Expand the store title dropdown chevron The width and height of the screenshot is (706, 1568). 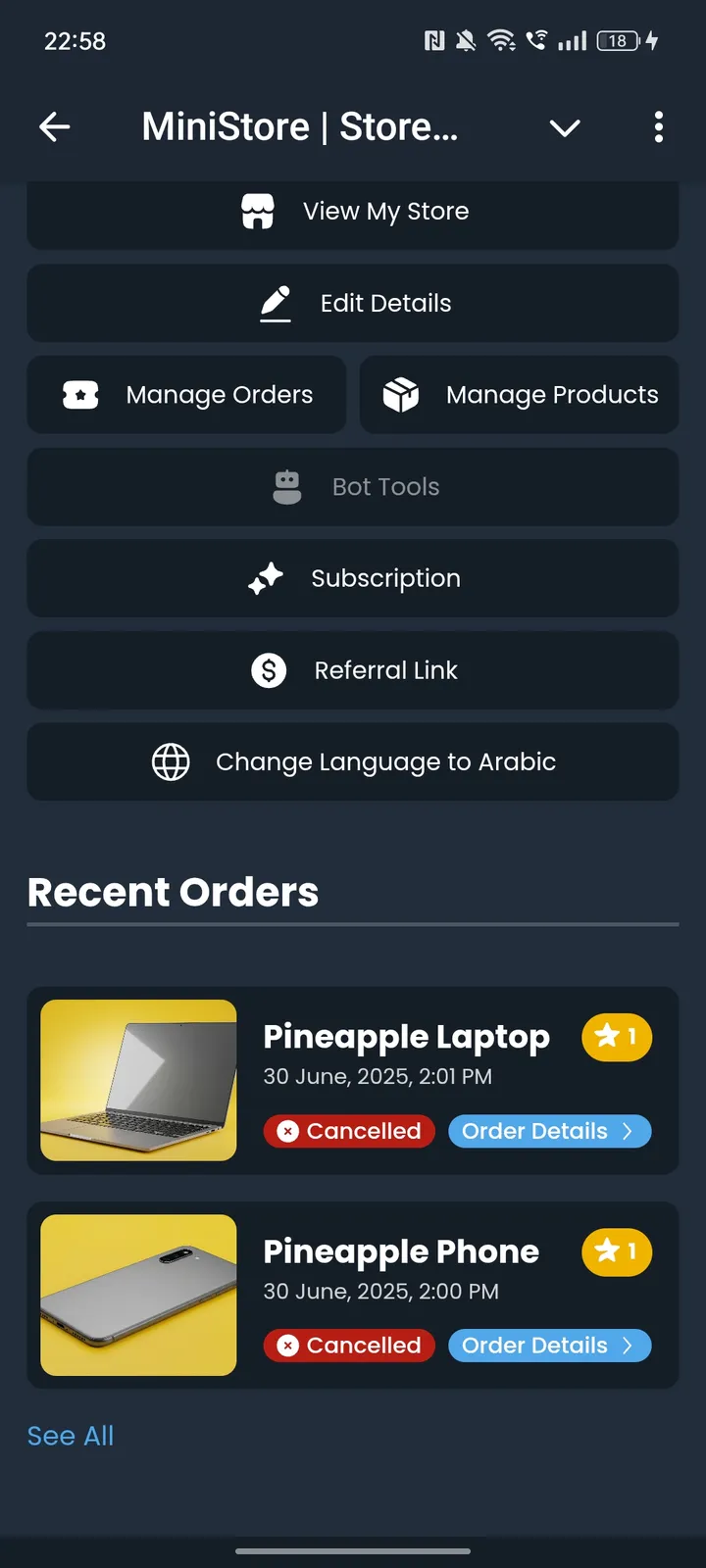(565, 127)
